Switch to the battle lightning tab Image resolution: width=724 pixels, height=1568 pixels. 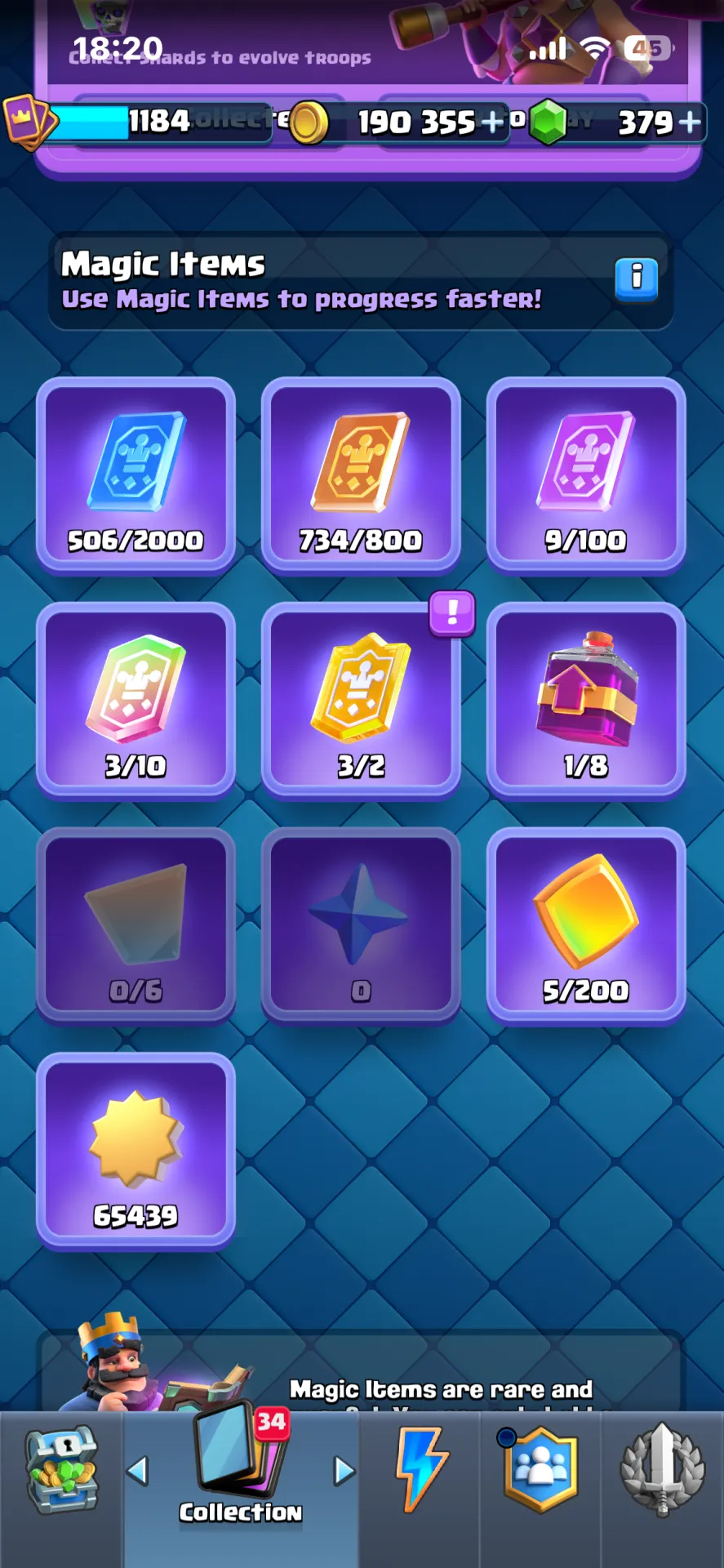click(x=421, y=1469)
